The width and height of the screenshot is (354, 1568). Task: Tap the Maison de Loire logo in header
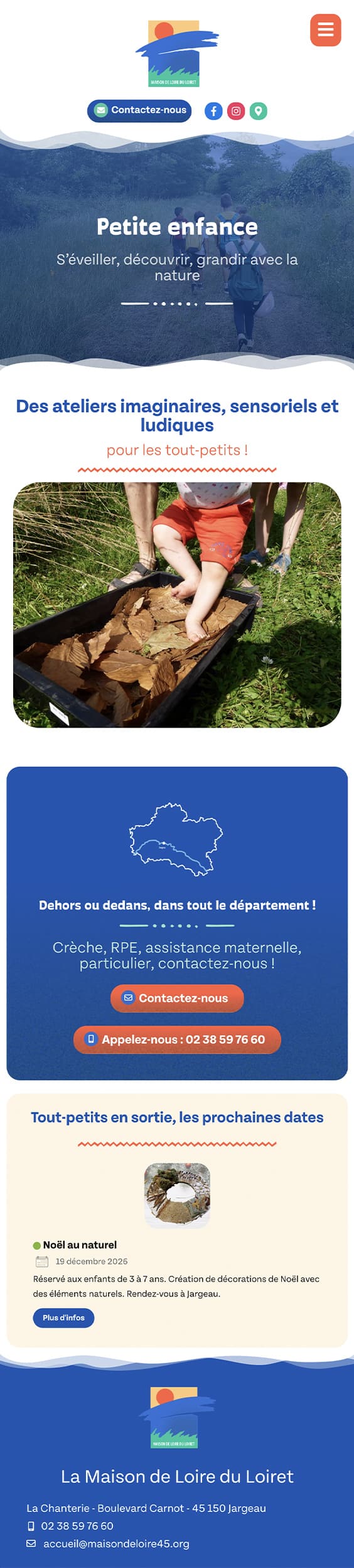point(177,53)
